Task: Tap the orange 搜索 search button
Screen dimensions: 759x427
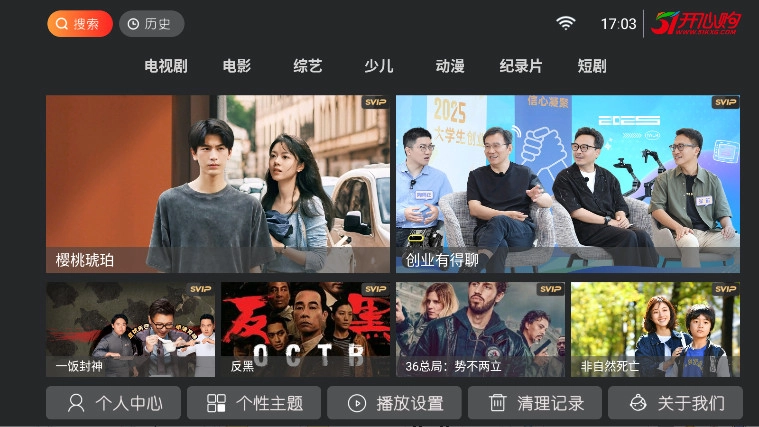Action: point(79,24)
